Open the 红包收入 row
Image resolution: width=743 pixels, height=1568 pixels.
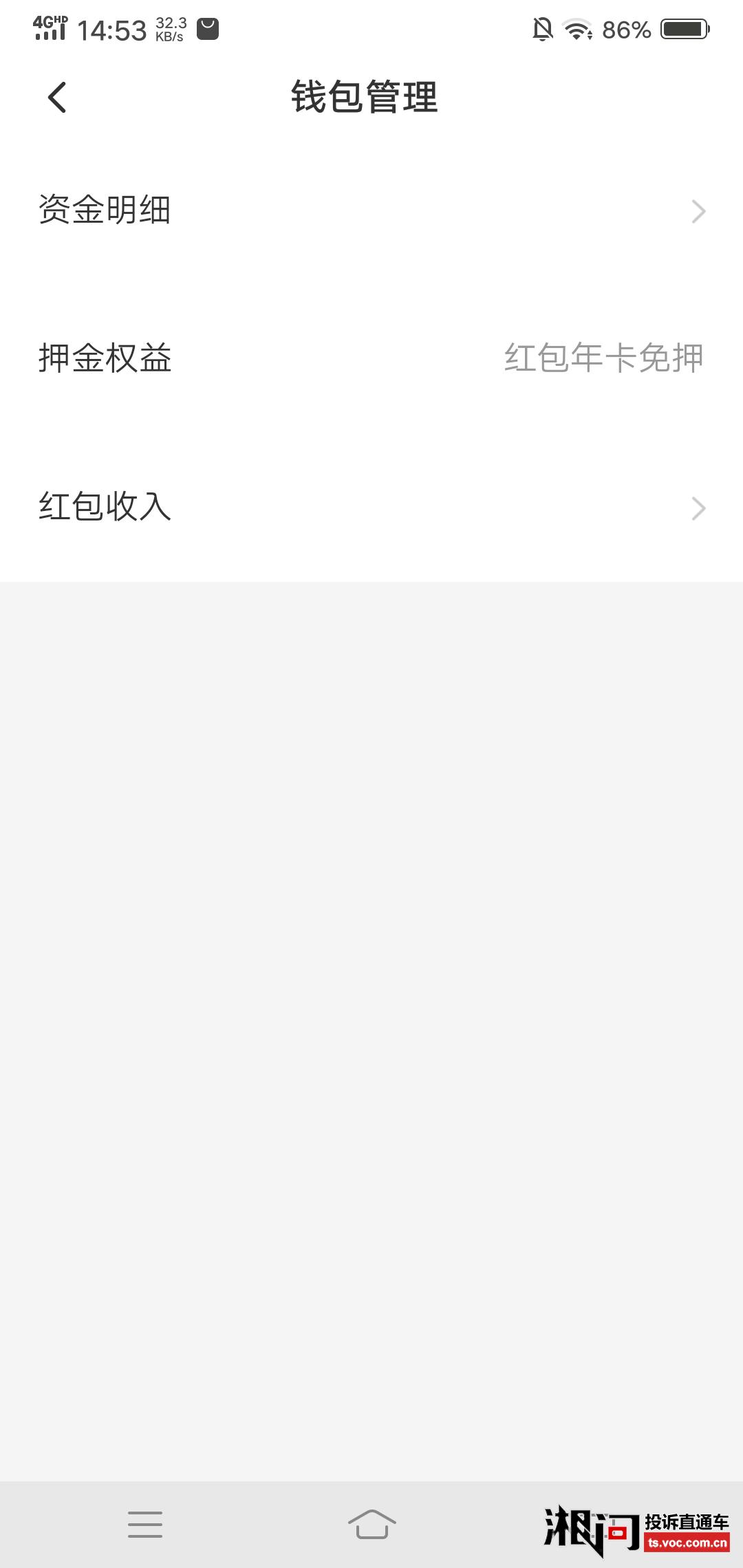pyautogui.click(x=371, y=508)
